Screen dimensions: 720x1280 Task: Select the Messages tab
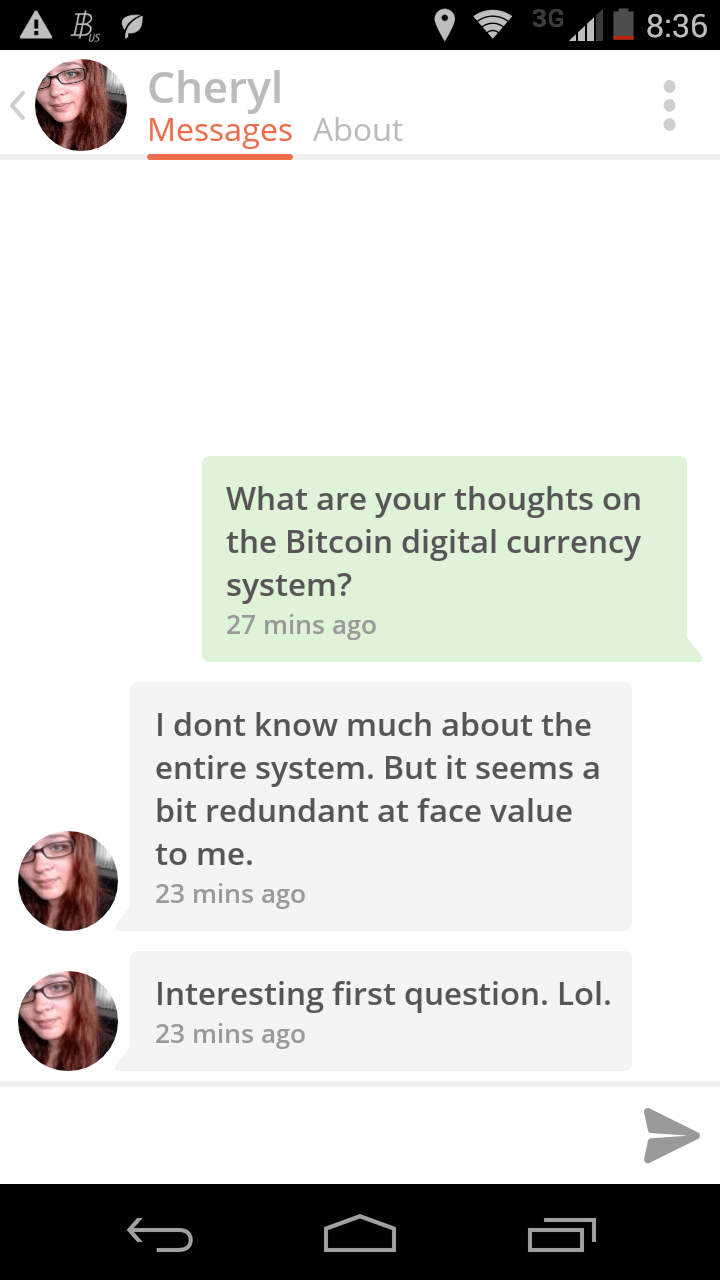[x=220, y=130]
